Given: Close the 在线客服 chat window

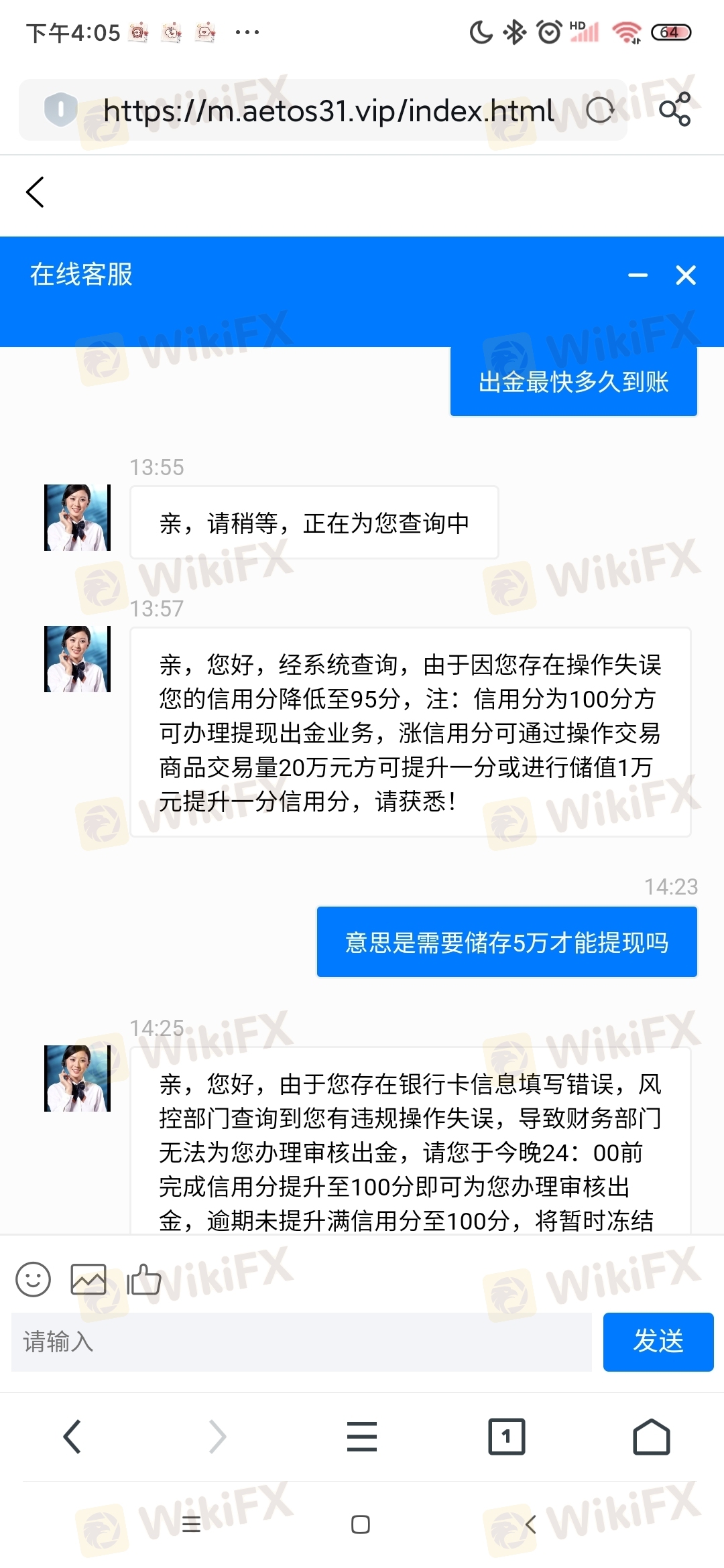Looking at the screenshot, I should (686, 275).
